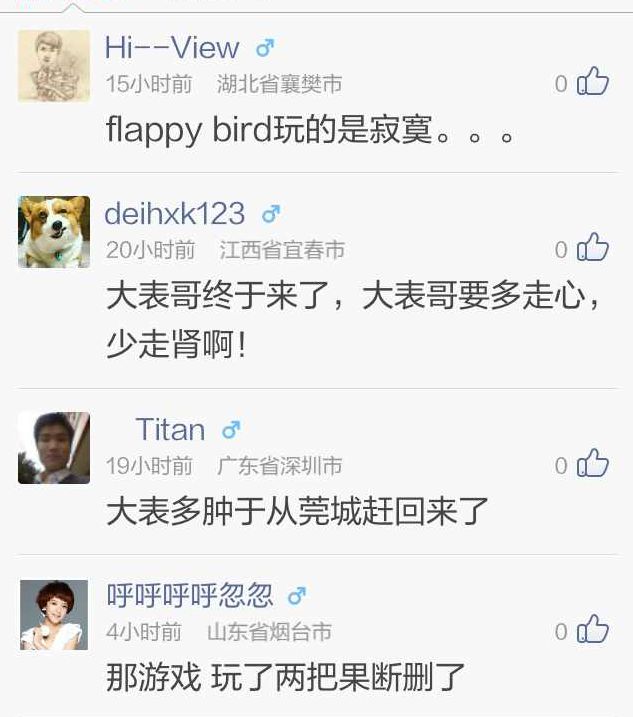Screen dimensions: 633x717
Task: View Titan's profile photo
Action: pyautogui.click(x=54, y=448)
